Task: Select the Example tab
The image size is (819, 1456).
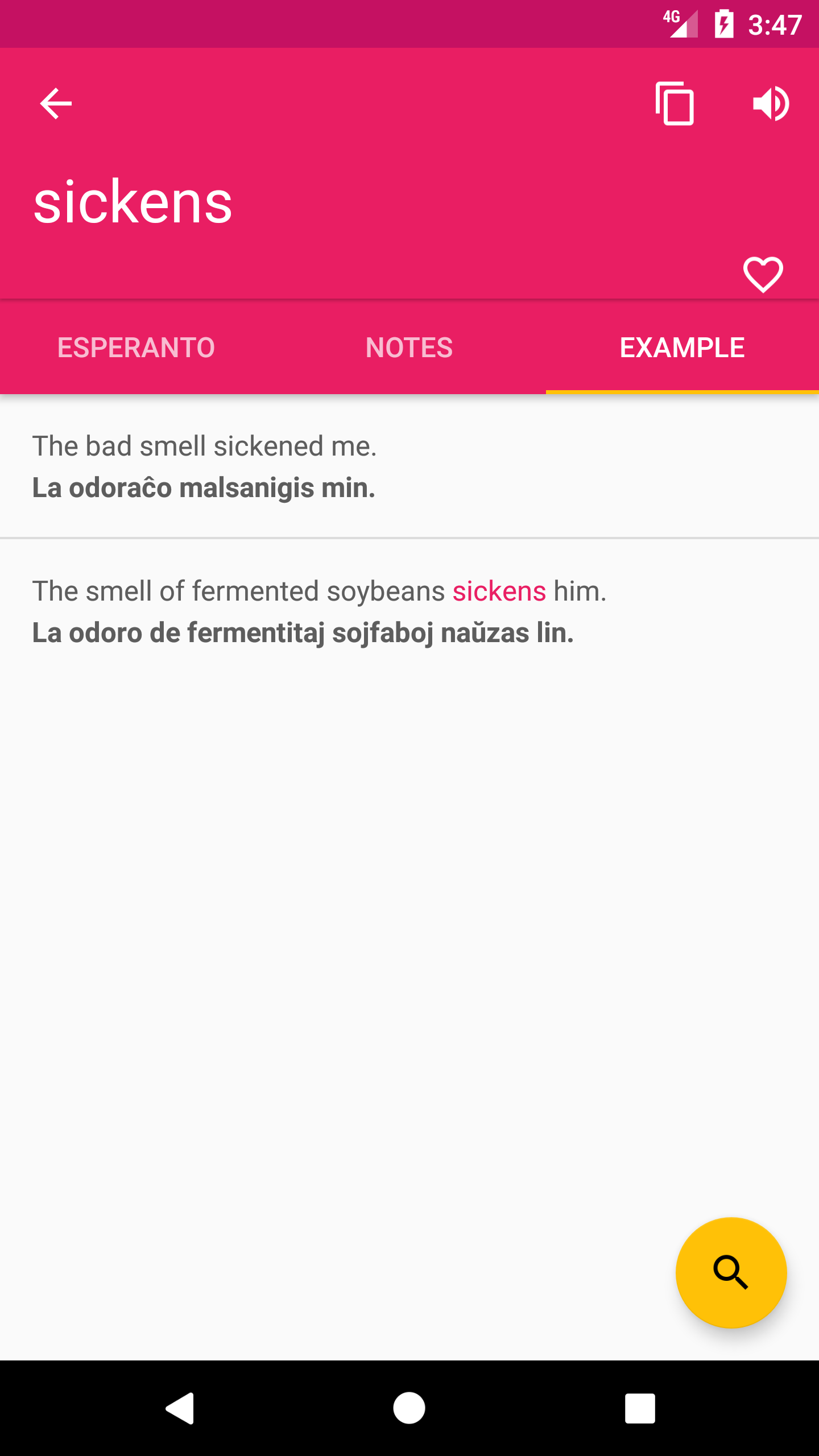Action: 682,348
